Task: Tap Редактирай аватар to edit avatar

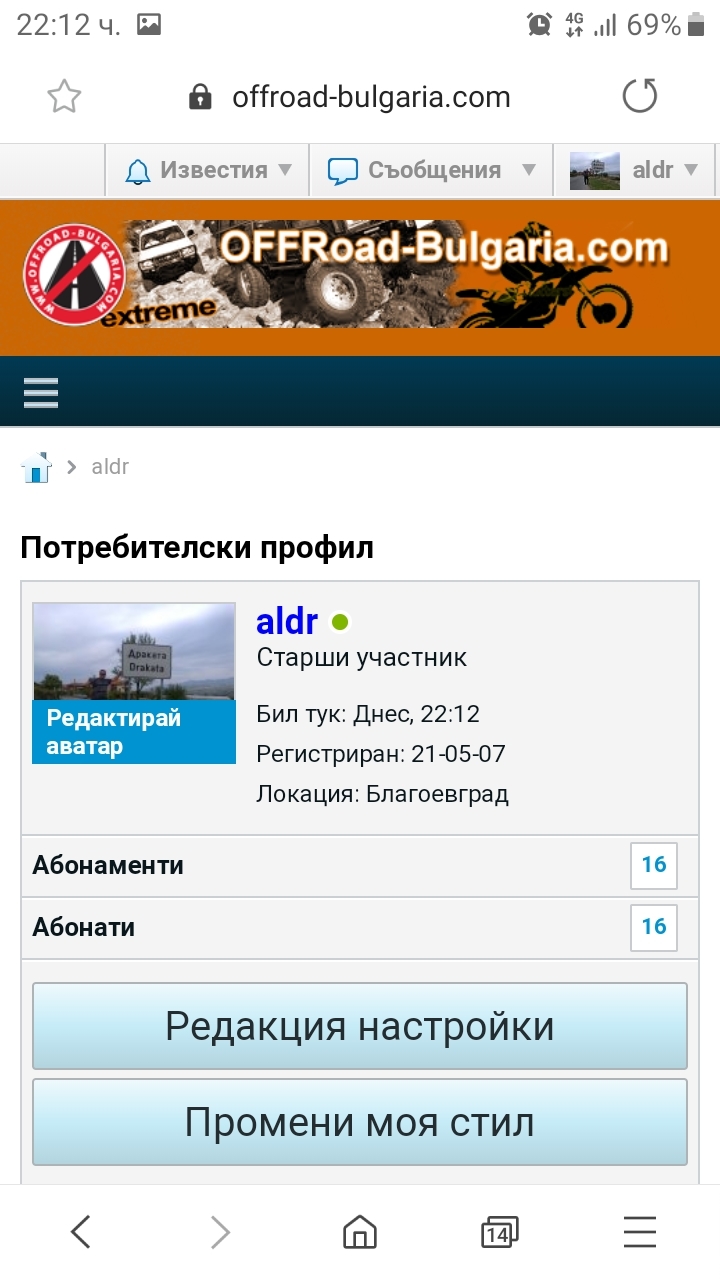Action: pos(134,732)
